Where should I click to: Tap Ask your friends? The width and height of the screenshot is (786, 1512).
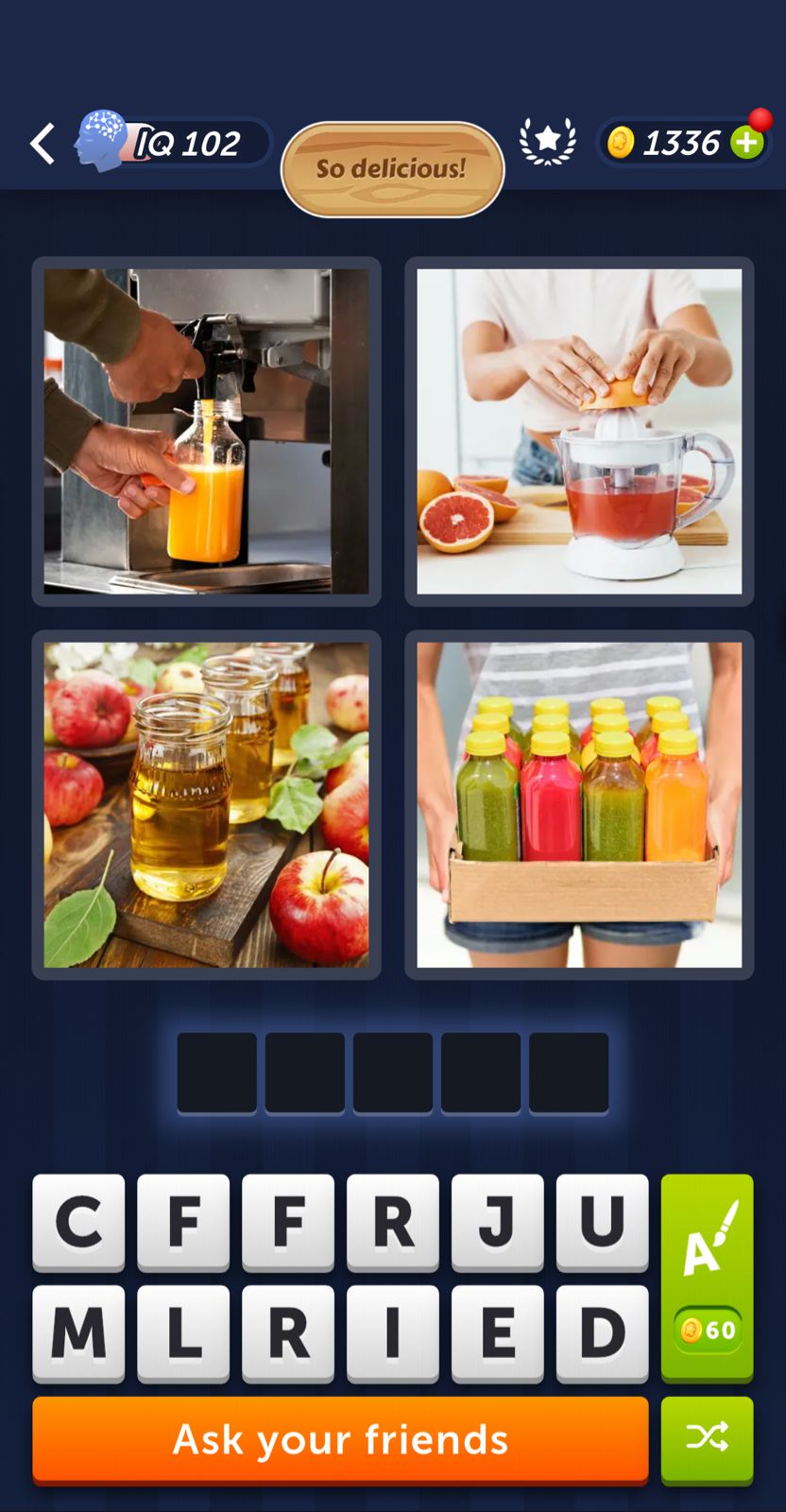tap(340, 1439)
